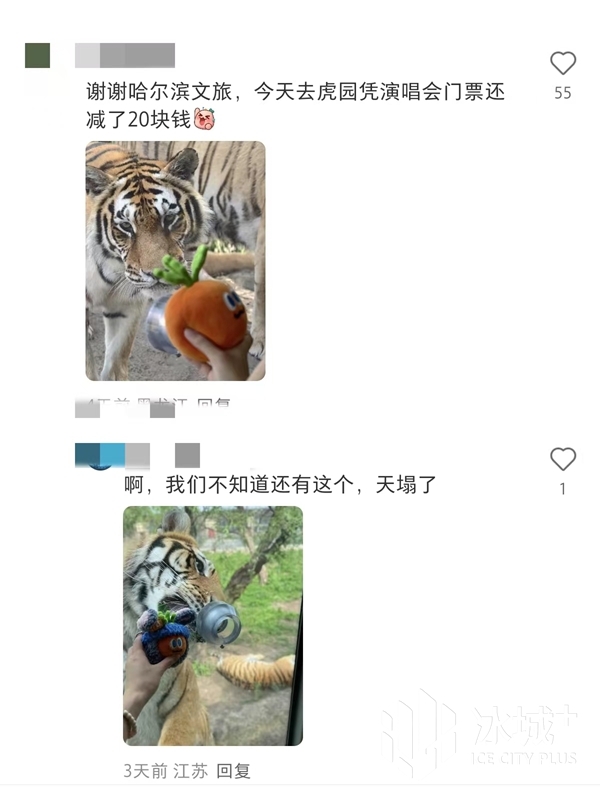The width and height of the screenshot is (600, 793).
Task: Like the reply saying 天塌了
Action: tap(563, 460)
